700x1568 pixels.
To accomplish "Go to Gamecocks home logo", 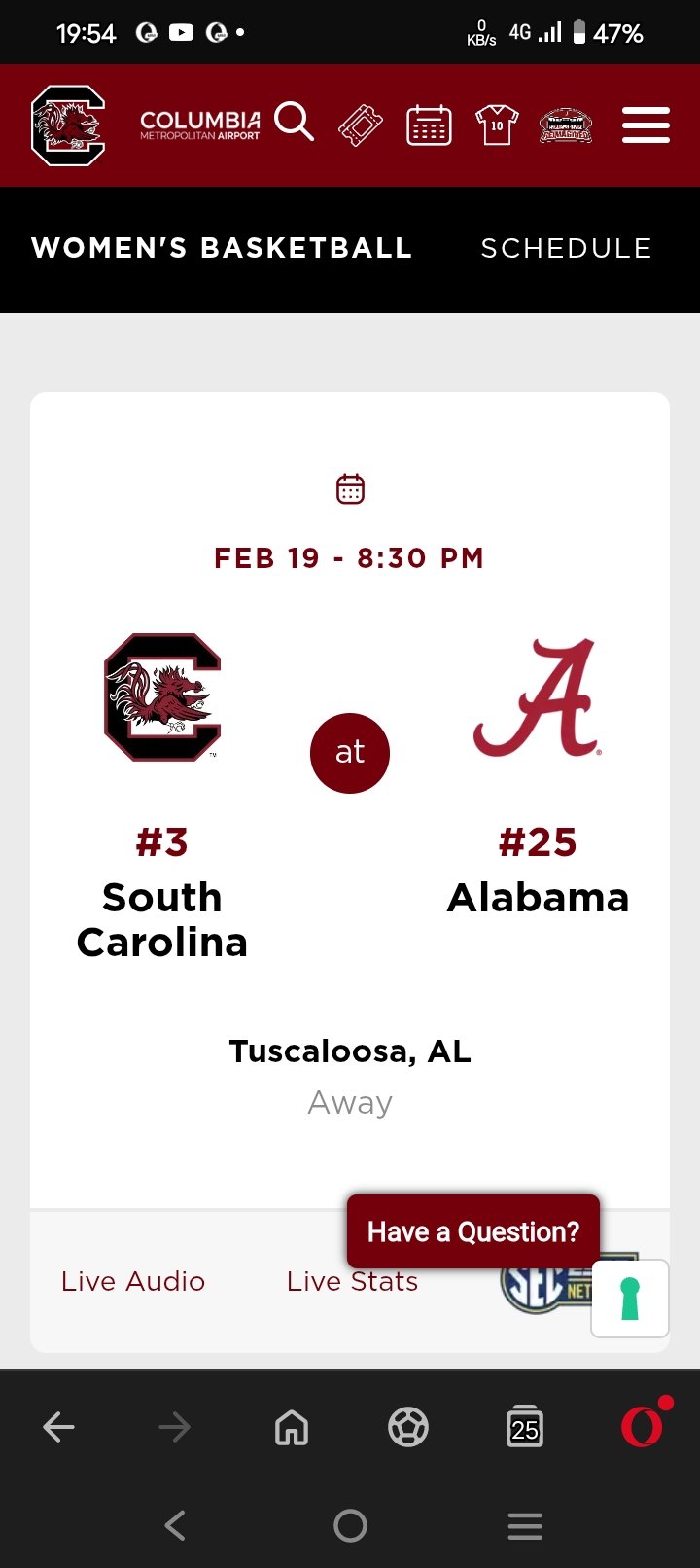I will pos(68,125).
